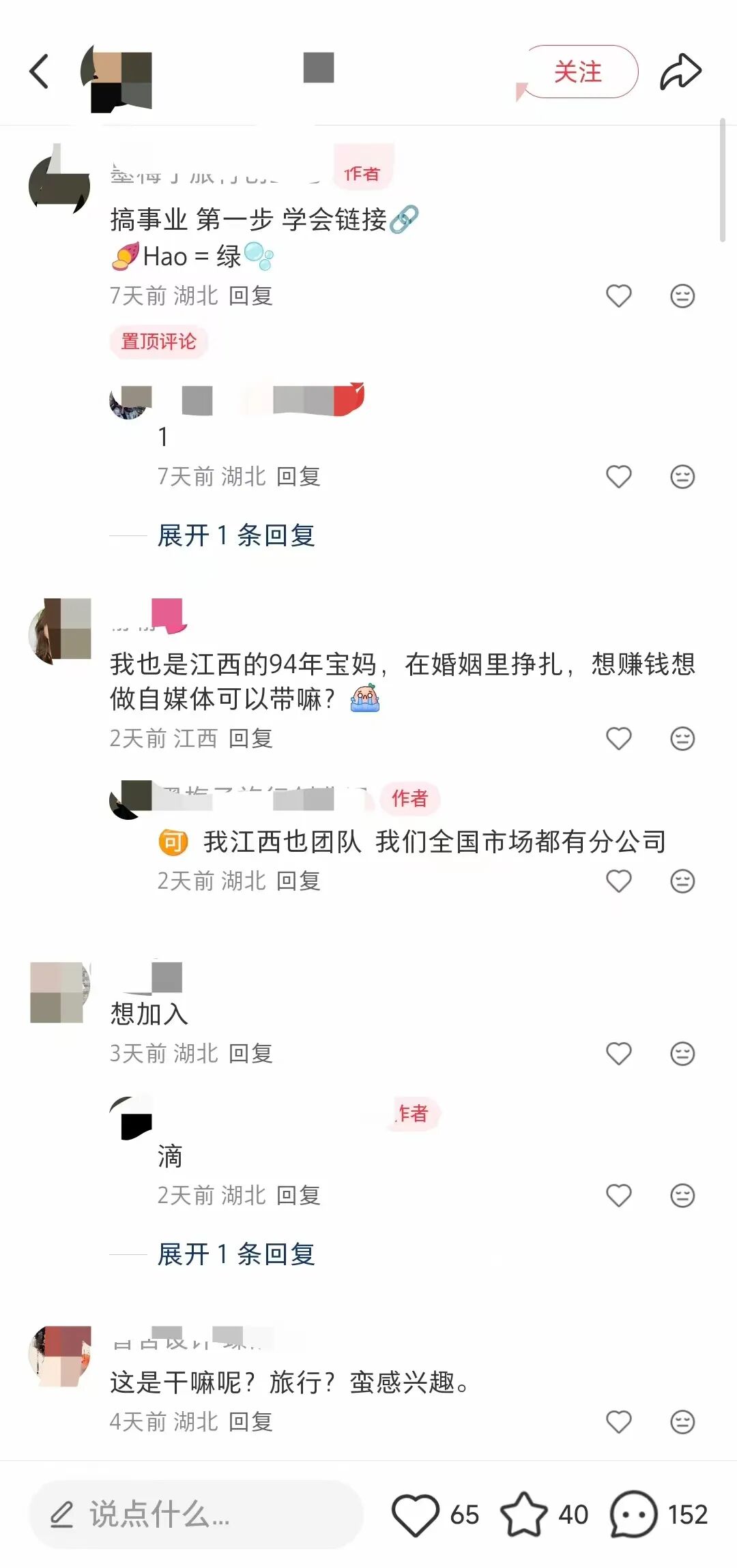Viewport: 737px width, 1568px height.
Task: Like the comment about 江西的94年宝妈
Action: (619, 739)
